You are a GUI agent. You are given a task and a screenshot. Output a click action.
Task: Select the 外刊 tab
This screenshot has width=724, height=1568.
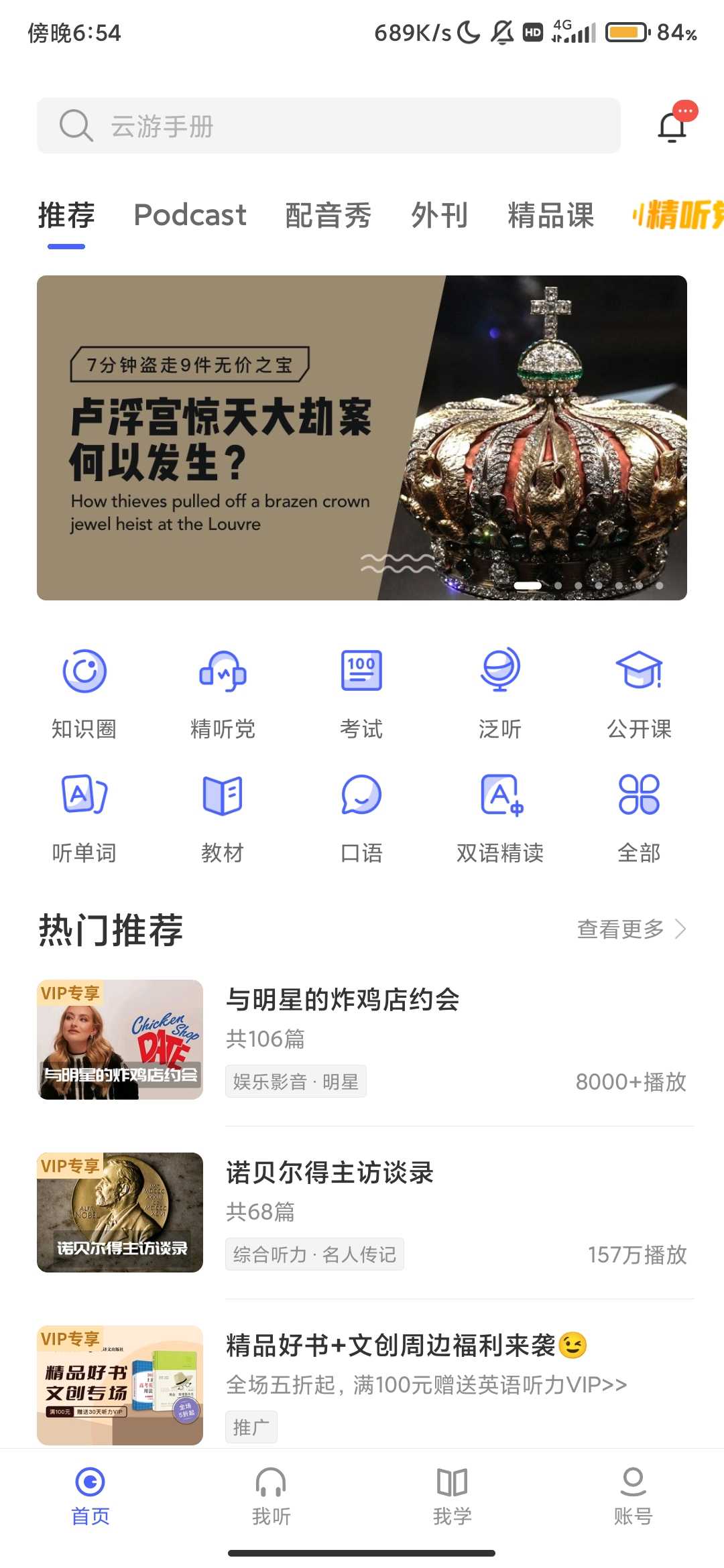[439, 215]
